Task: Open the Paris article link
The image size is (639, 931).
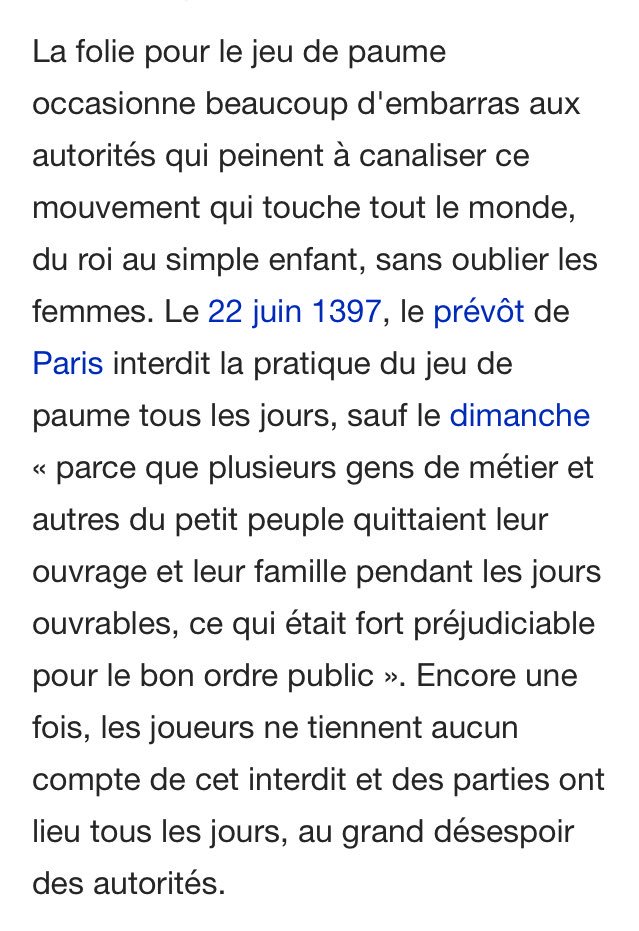Action: point(68,362)
